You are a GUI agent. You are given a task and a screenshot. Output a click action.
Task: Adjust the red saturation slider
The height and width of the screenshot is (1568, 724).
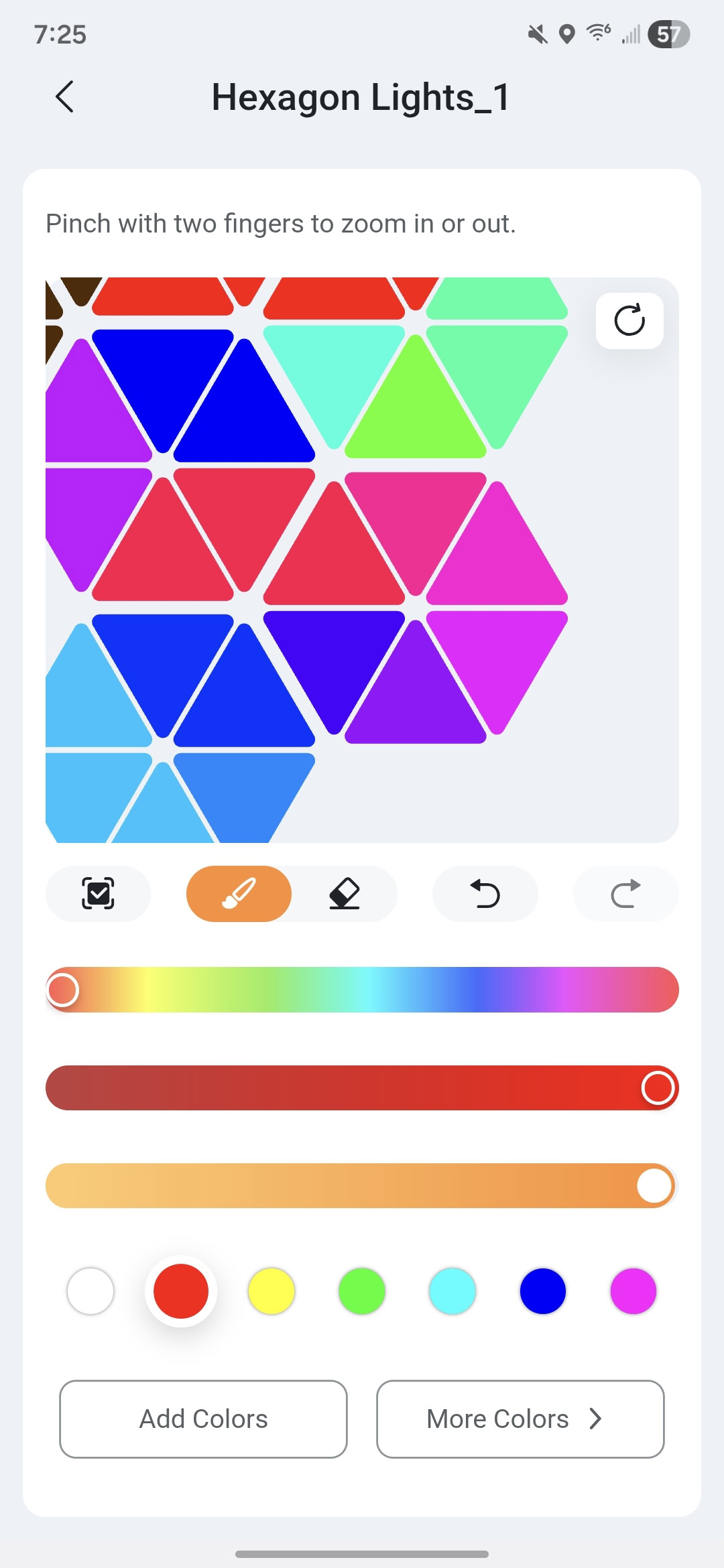point(362,1088)
